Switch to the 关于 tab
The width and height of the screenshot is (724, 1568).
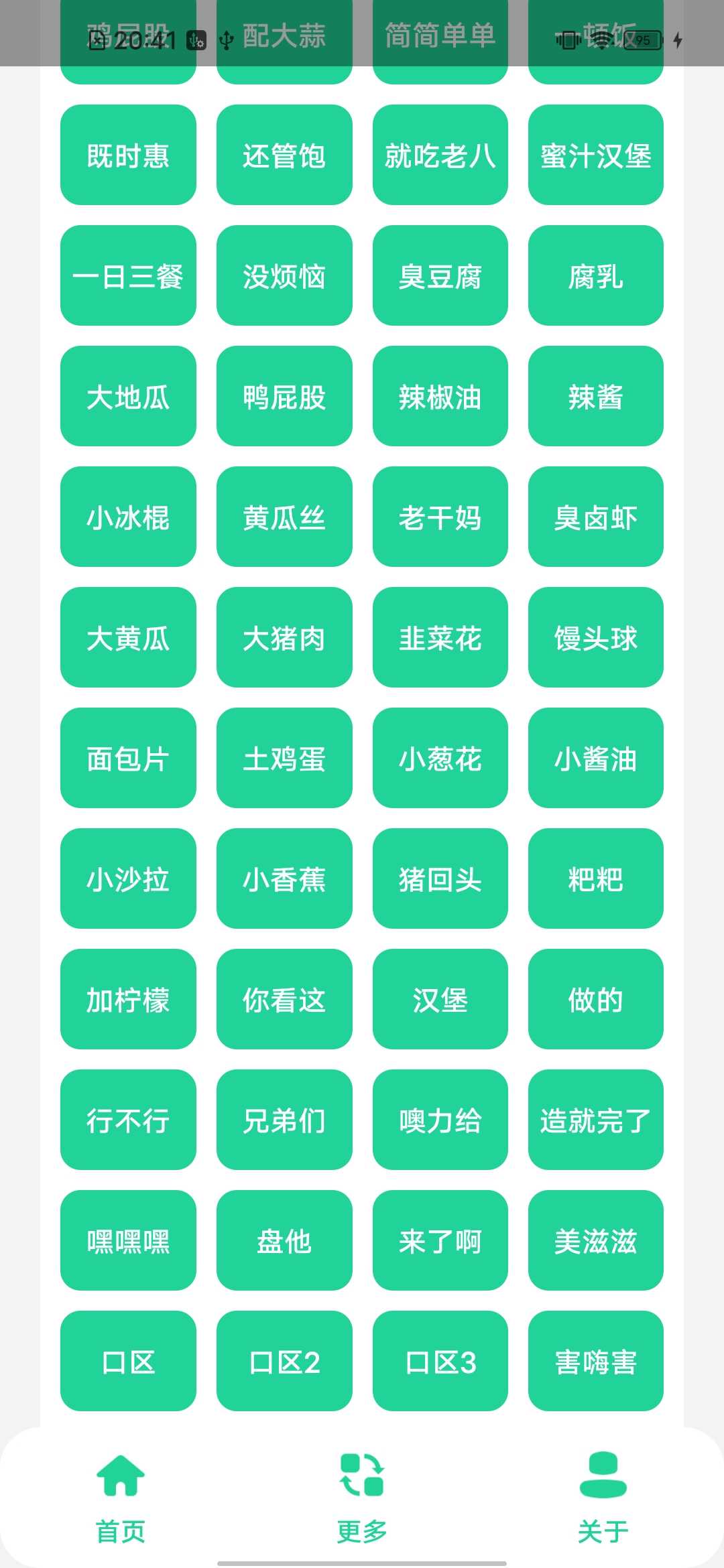coord(602,1518)
